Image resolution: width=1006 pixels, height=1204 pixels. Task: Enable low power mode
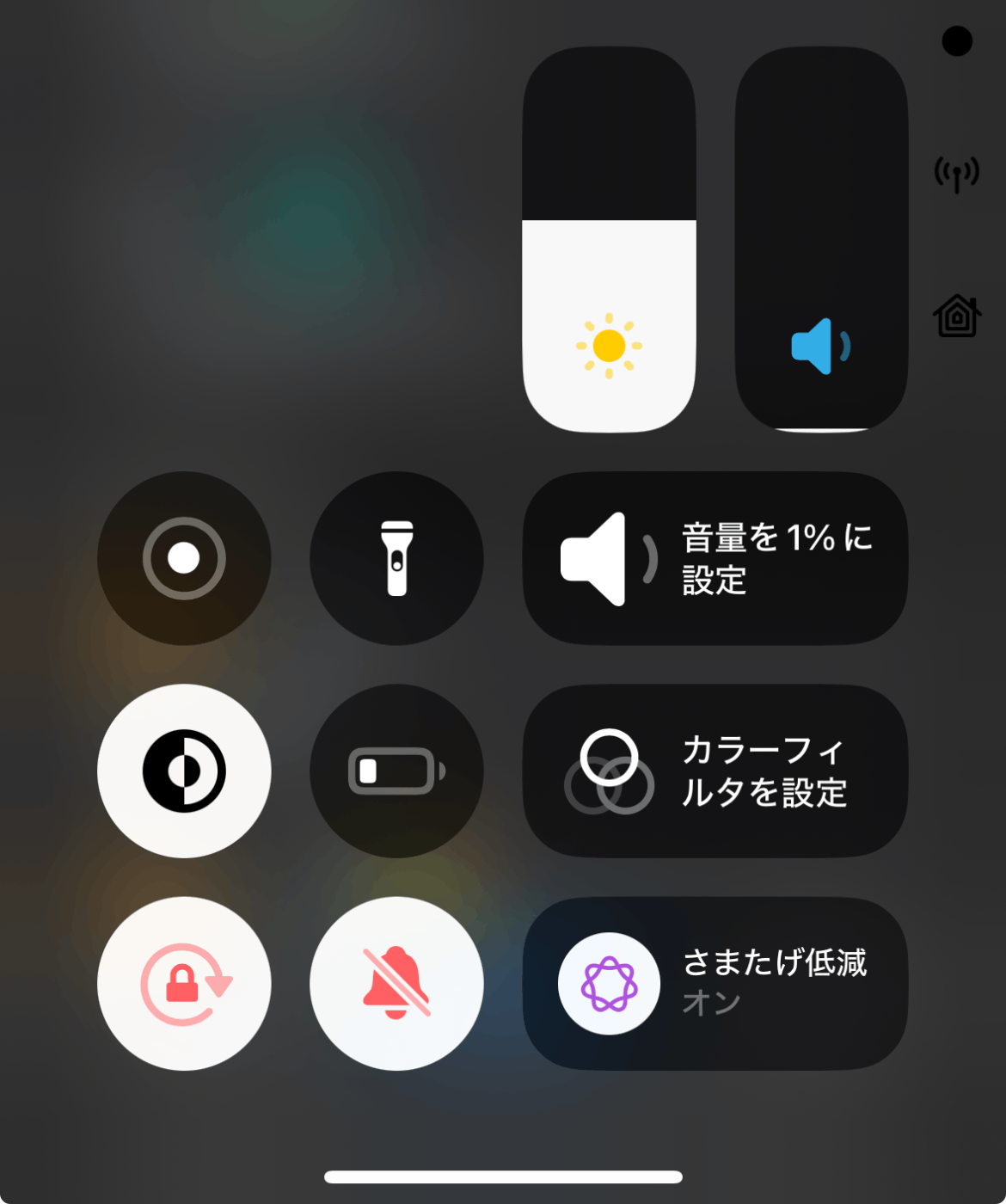coord(396,771)
